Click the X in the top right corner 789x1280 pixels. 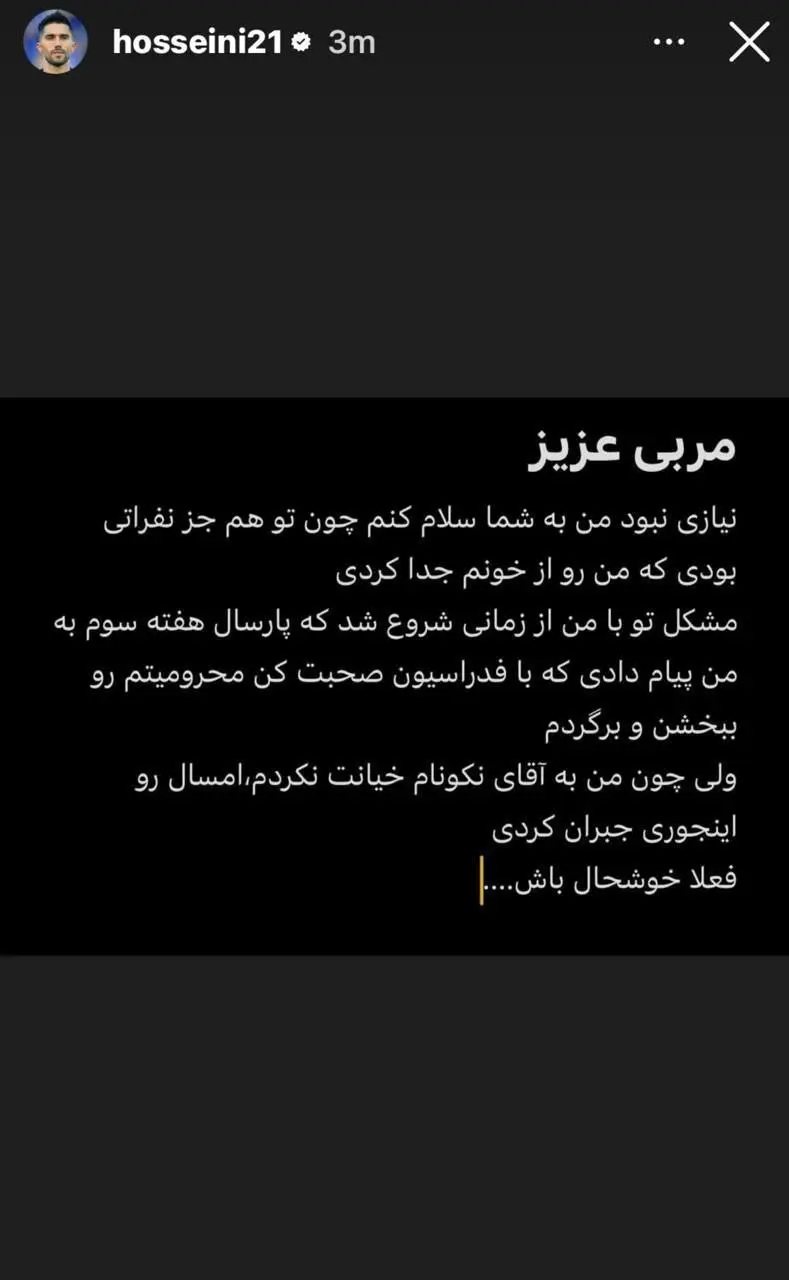748,42
